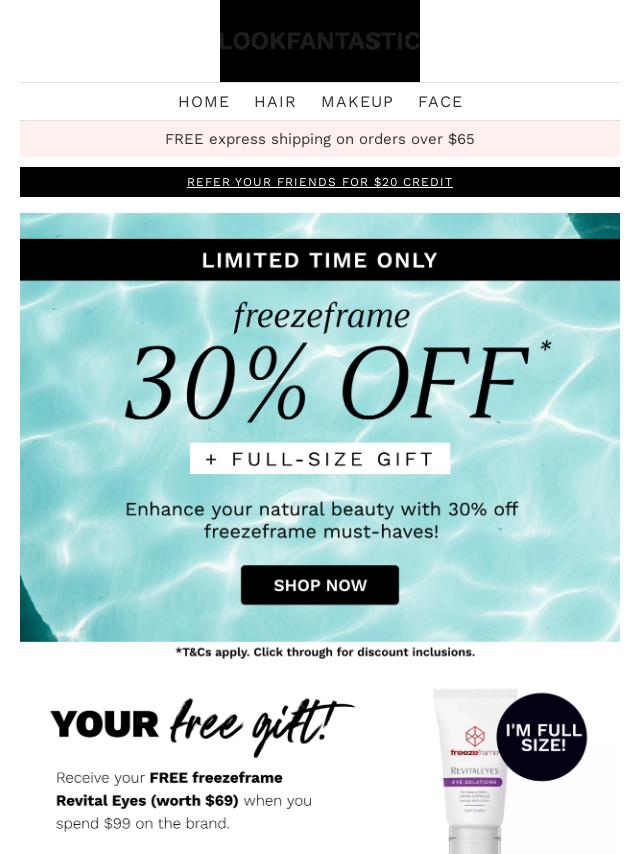The image size is (640, 854).
Task: Go to the HAIR category
Action: 275,102
